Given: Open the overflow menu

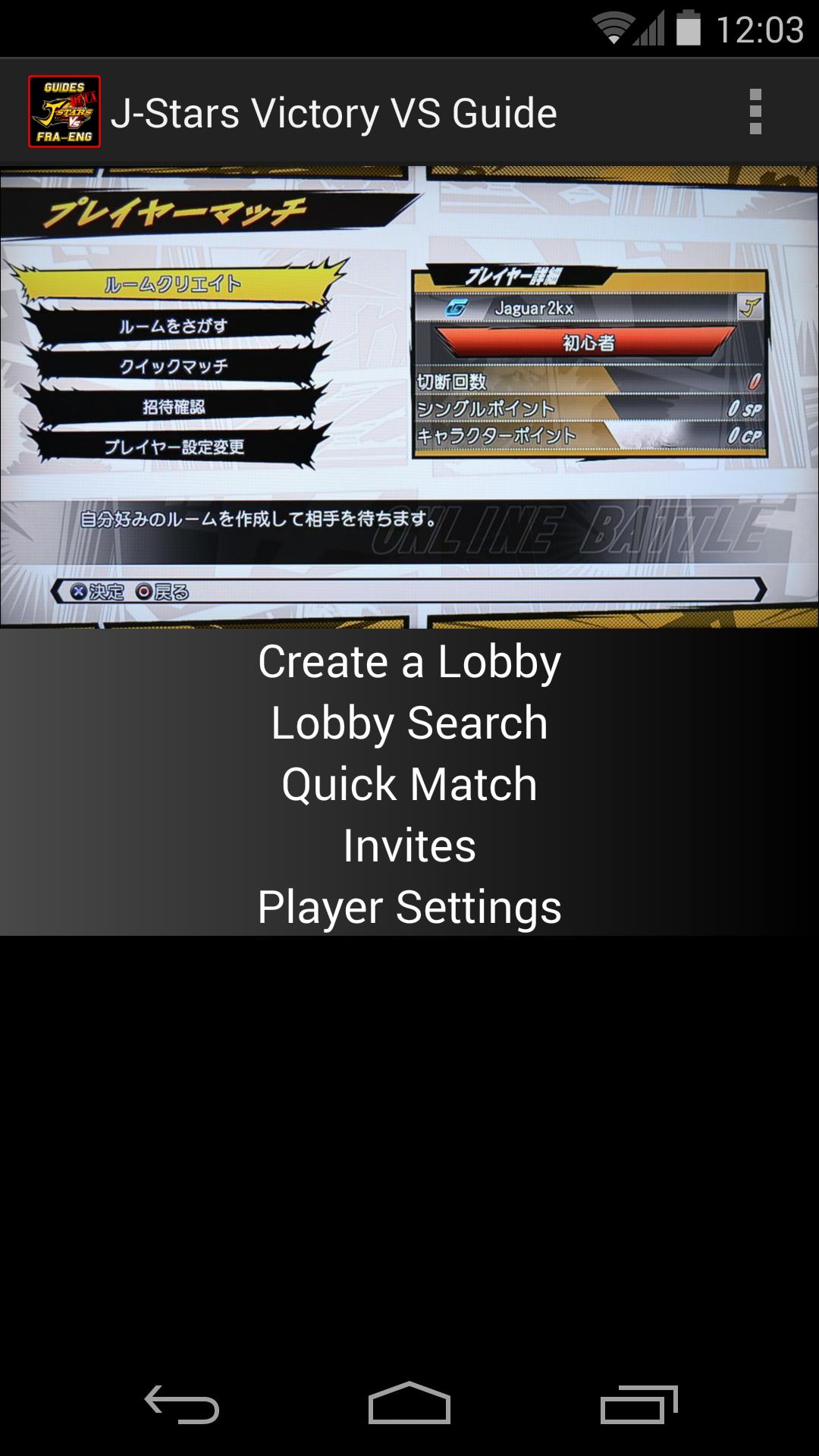Looking at the screenshot, I should click(x=755, y=112).
